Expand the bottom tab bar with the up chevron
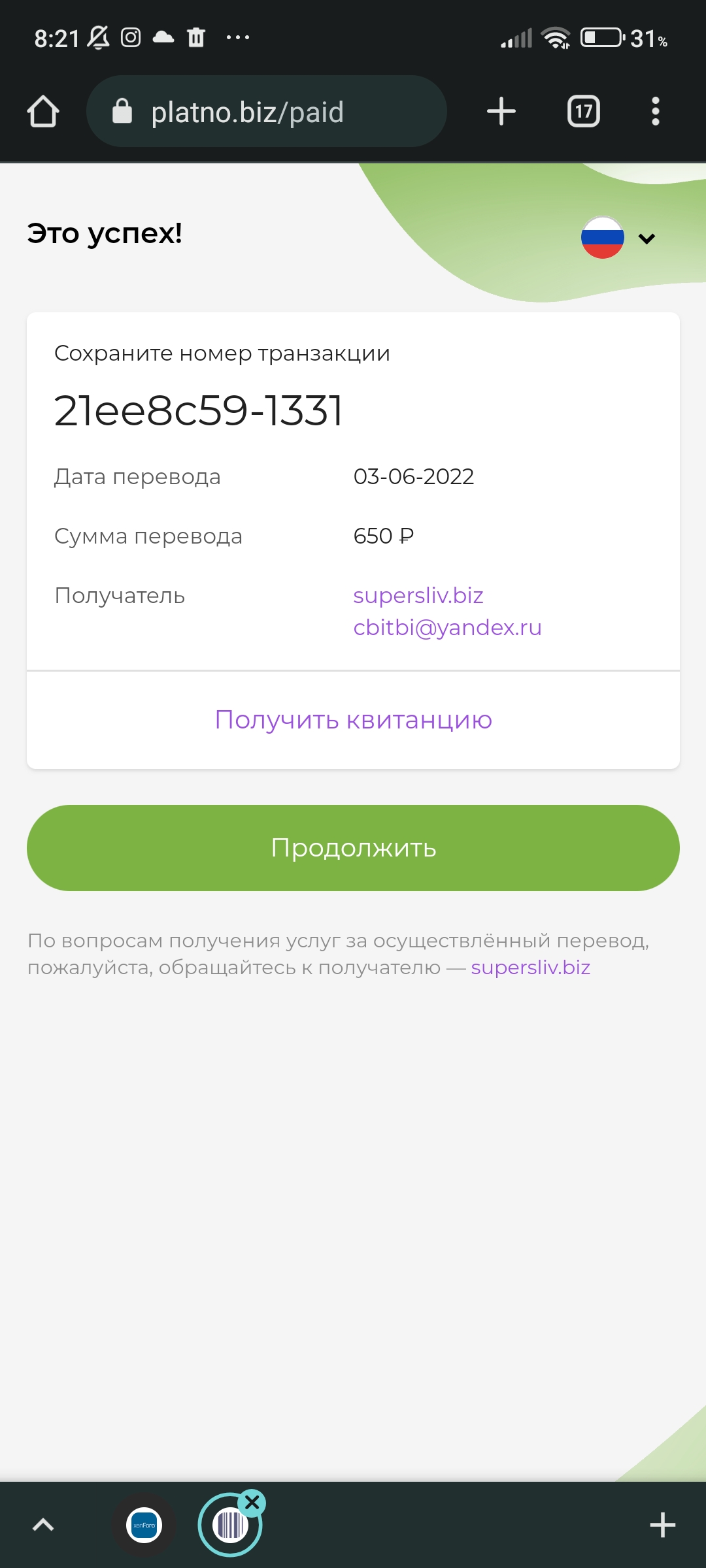Image resolution: width=706 pixels, height=1568 pixels. [43, 1525]
